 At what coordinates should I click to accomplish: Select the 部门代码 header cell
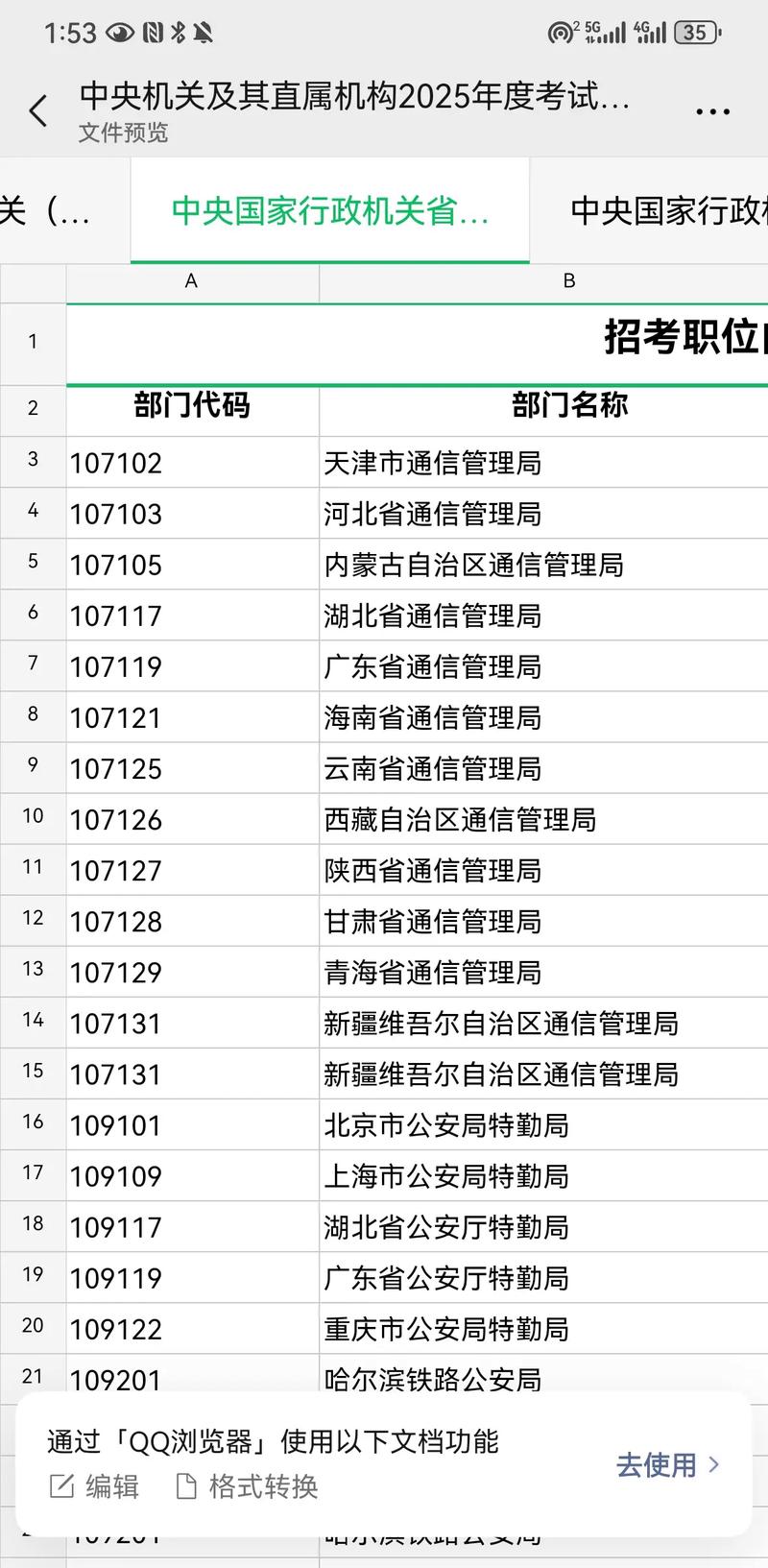point(190,406)
